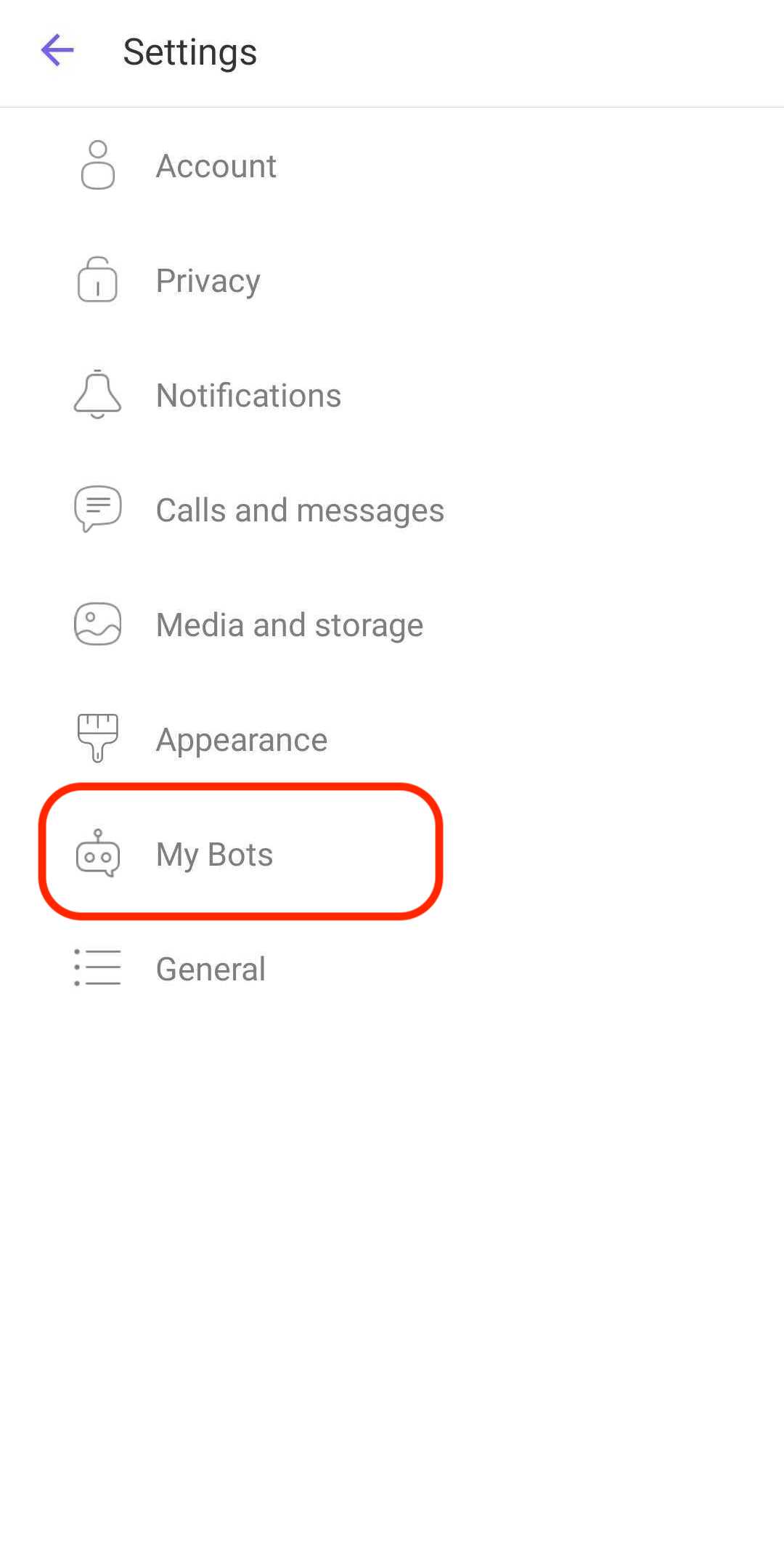Image resolution: width=784 pixels, height=1544 pixels.
Task: Open the Calls and messages settings
Action: [301, 509]
